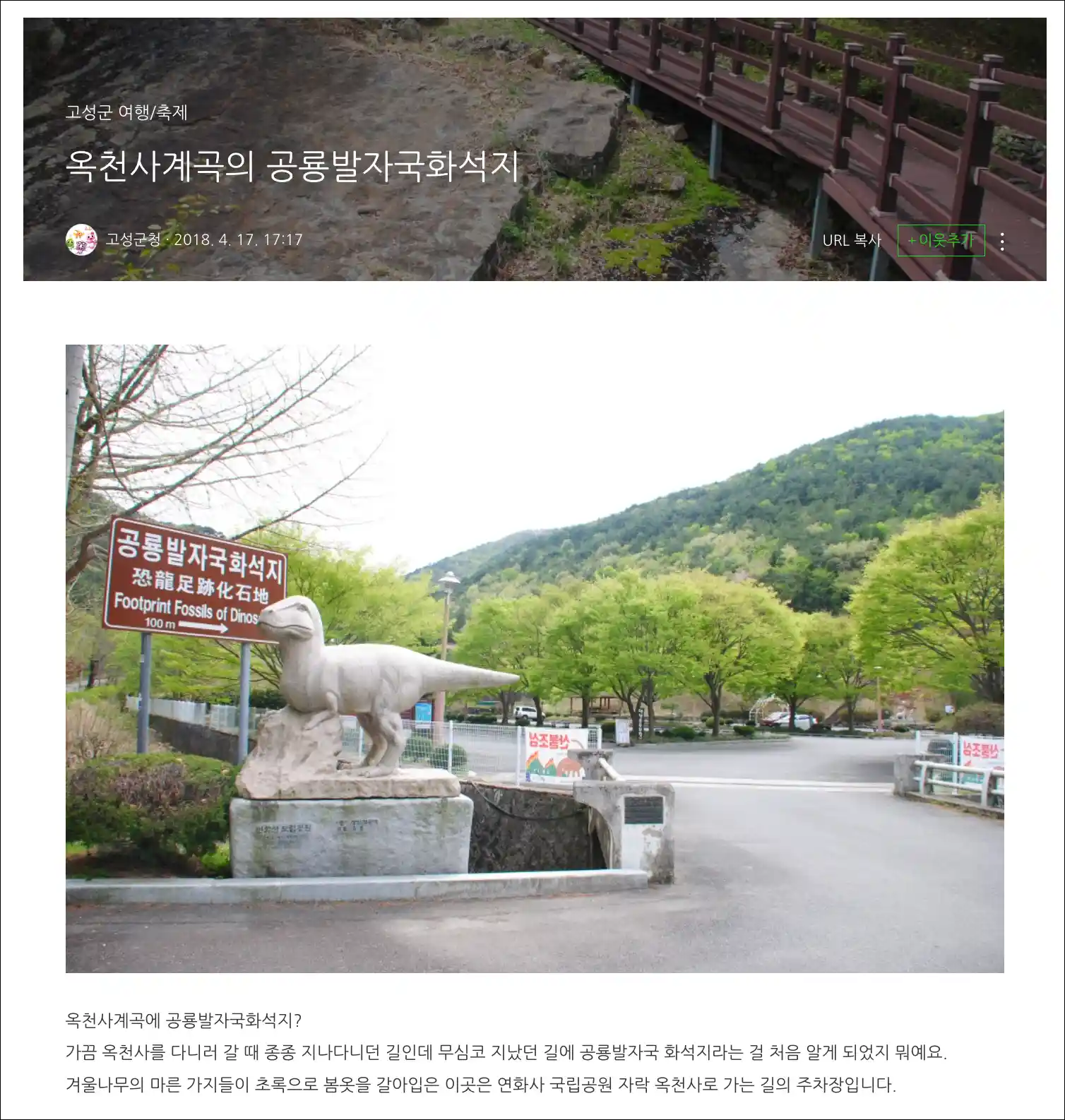This screenshot has height=1120, width=1065.
Task: Open the 고성군청 author name link
Action: coord(133,240)
